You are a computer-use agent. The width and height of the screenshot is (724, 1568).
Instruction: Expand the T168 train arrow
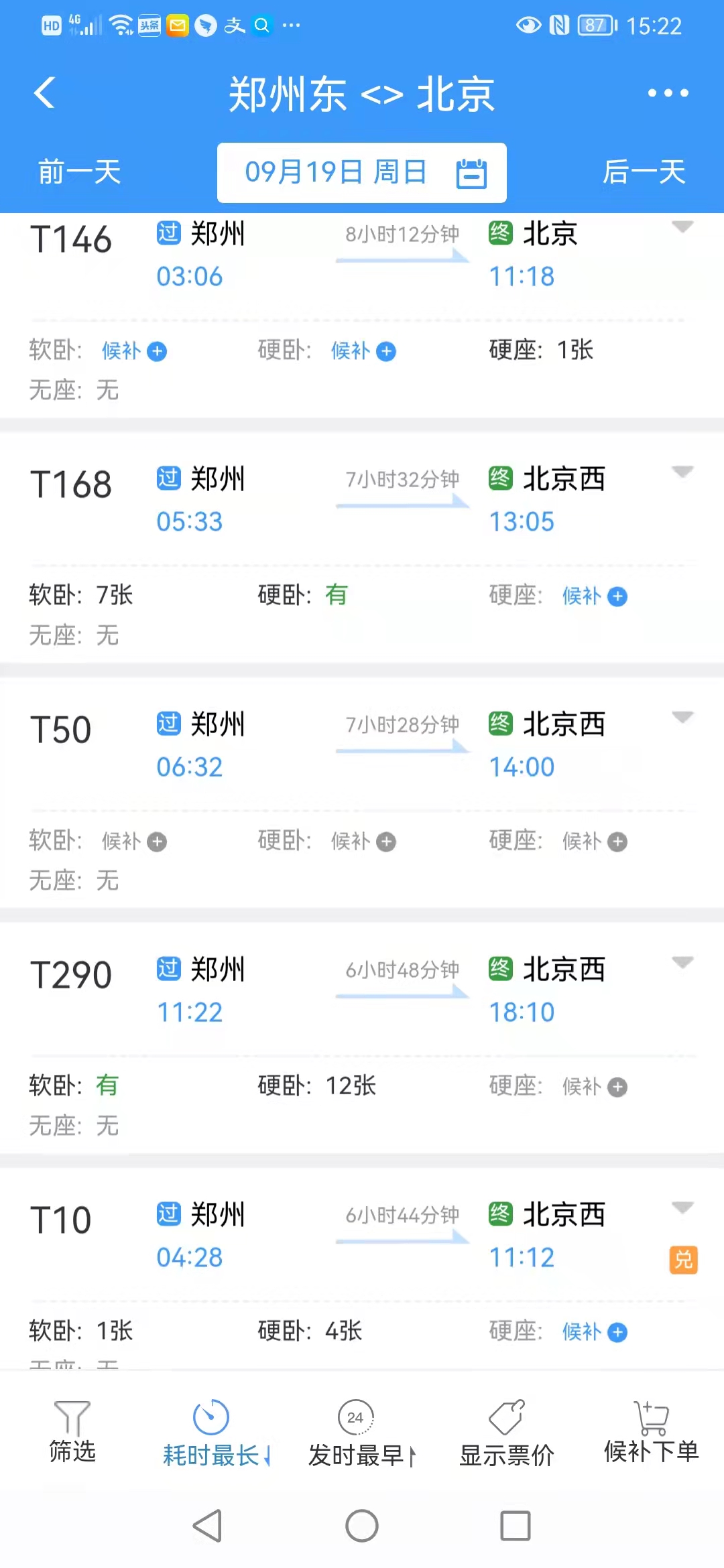[682, 472]
